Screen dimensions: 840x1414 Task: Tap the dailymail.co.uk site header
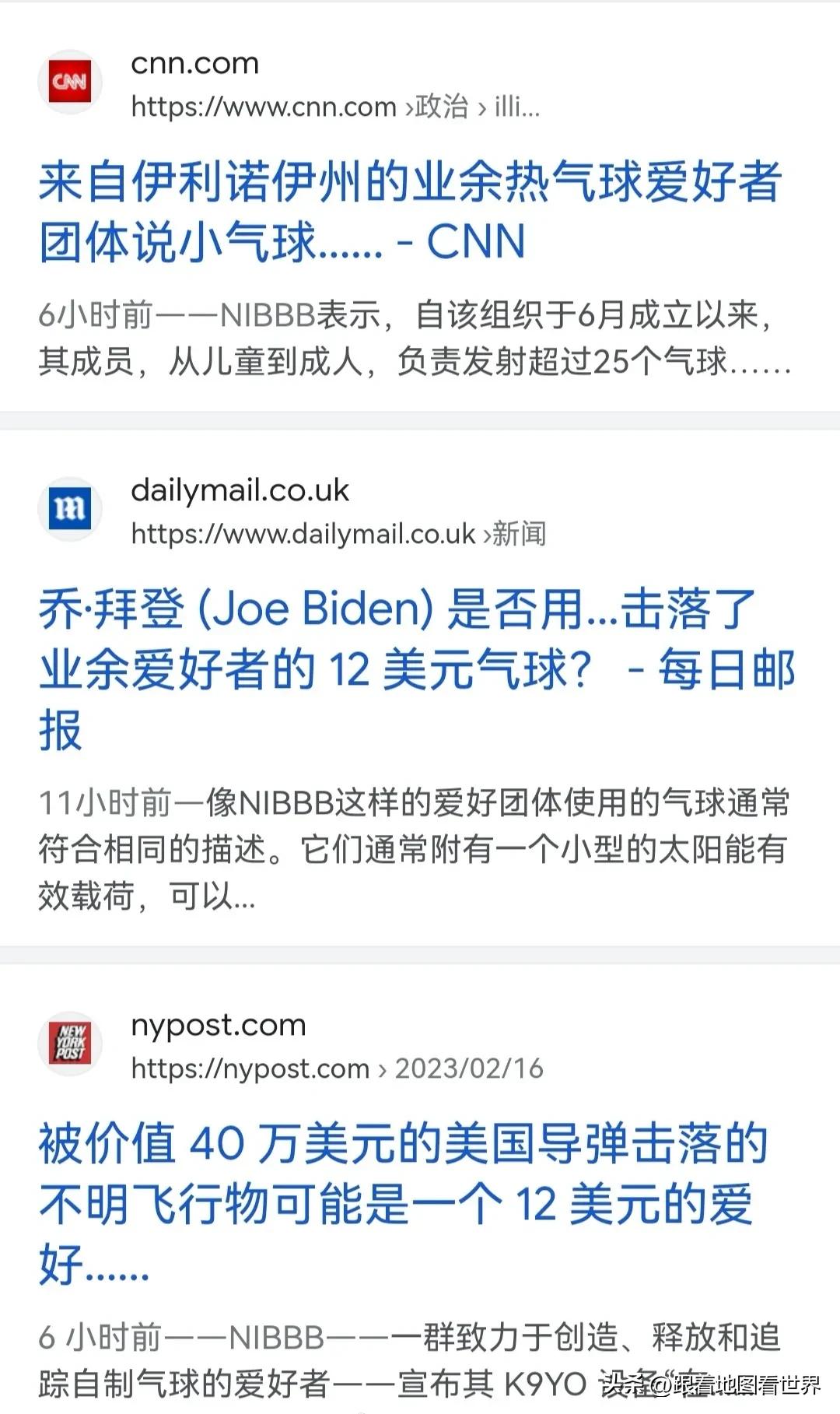tap(240, 490)
